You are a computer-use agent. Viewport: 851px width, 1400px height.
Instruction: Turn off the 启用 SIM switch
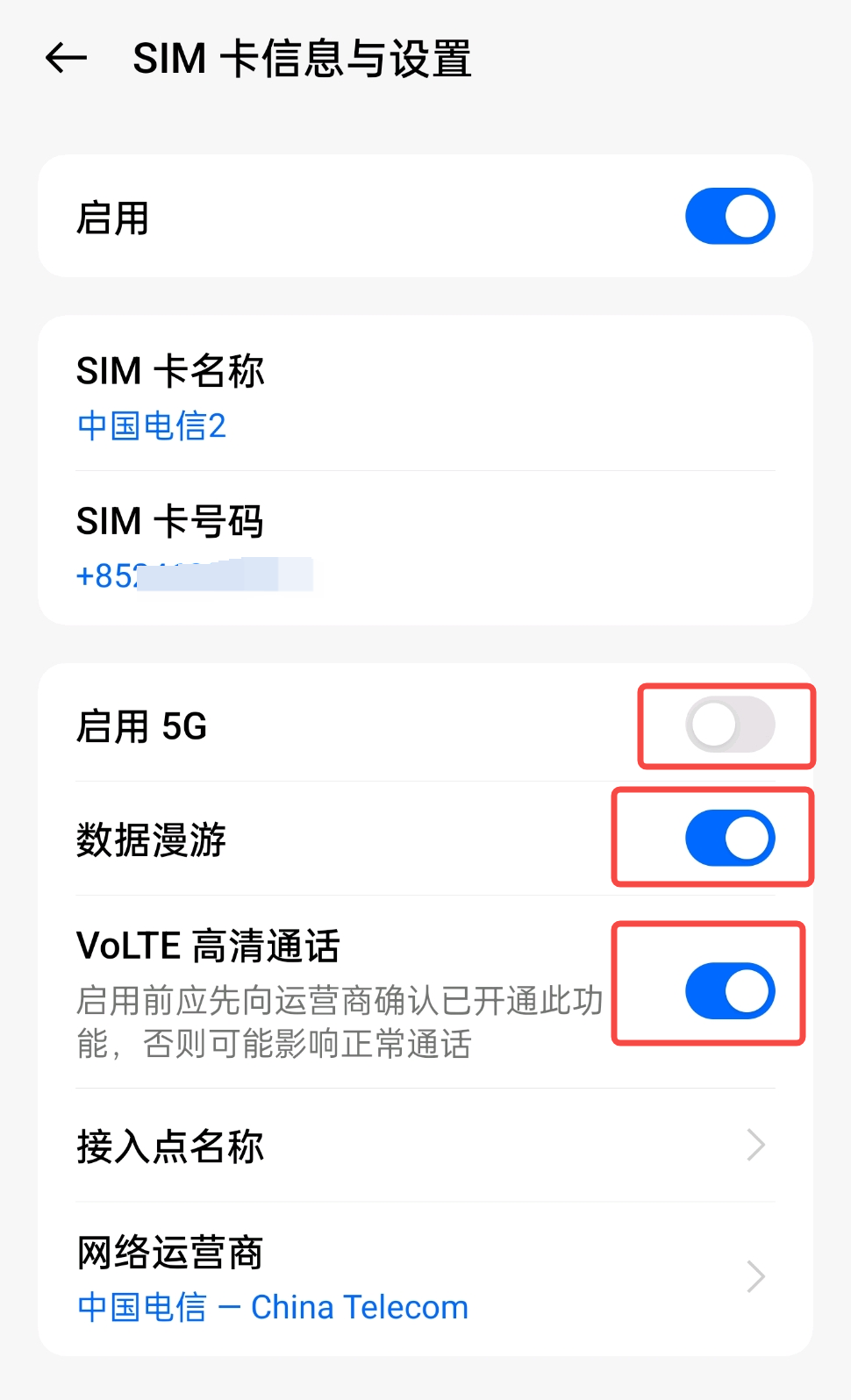(729, 217)
